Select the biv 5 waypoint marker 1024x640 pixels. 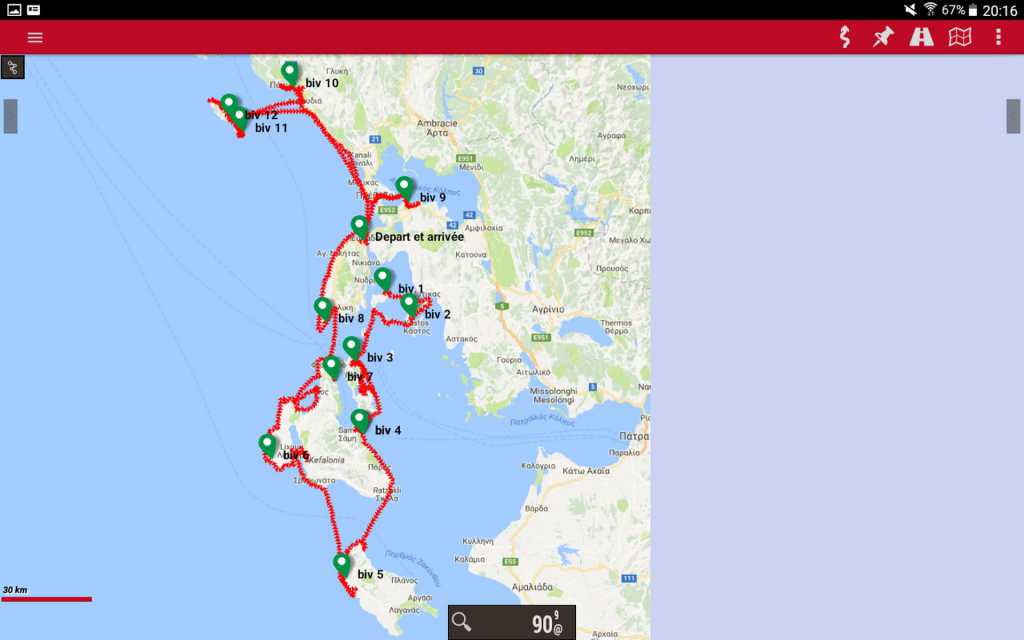click(x=342, y=564)
